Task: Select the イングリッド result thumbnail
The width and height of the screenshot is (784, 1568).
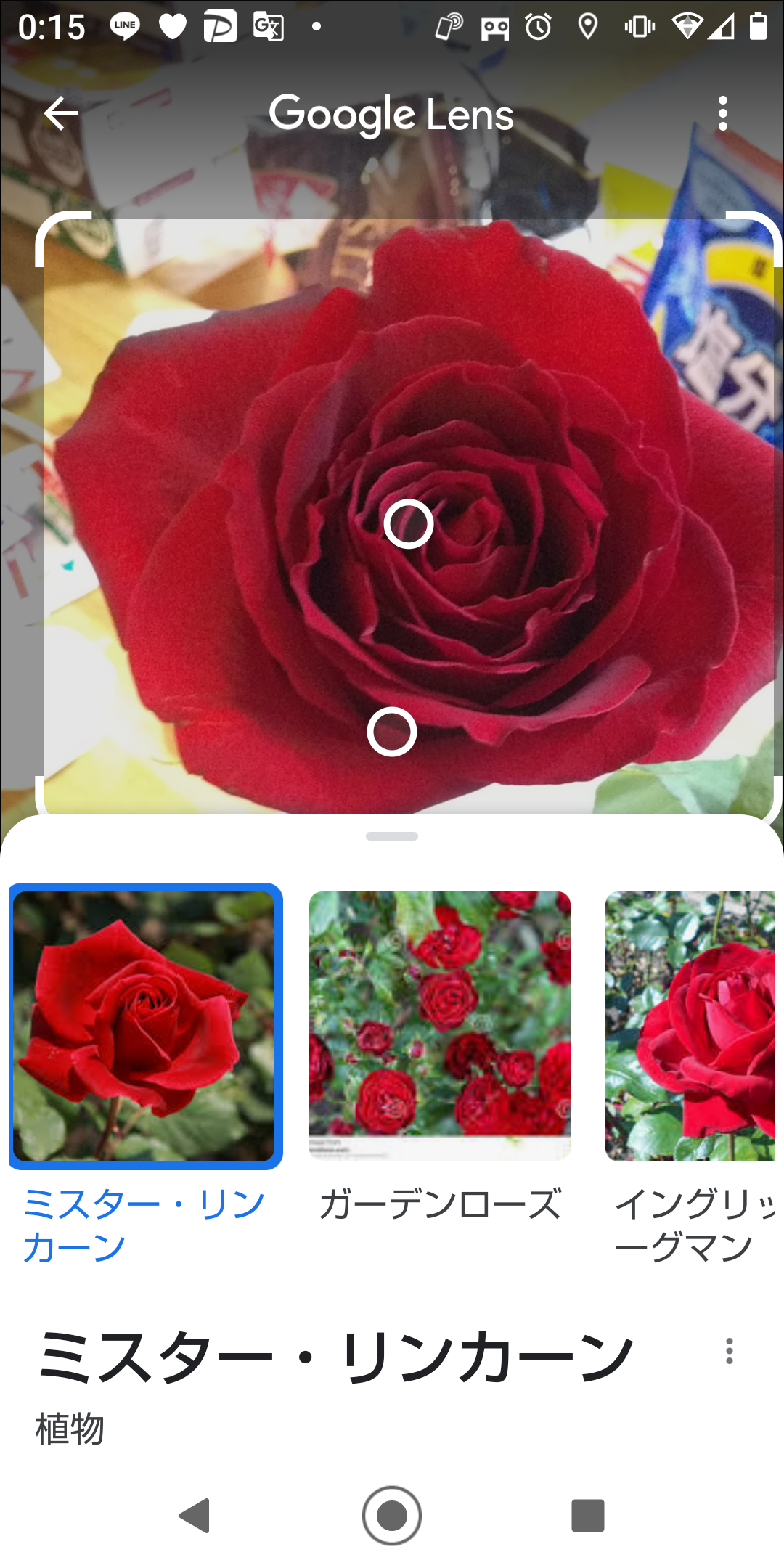Action: tap(691, 1026)
